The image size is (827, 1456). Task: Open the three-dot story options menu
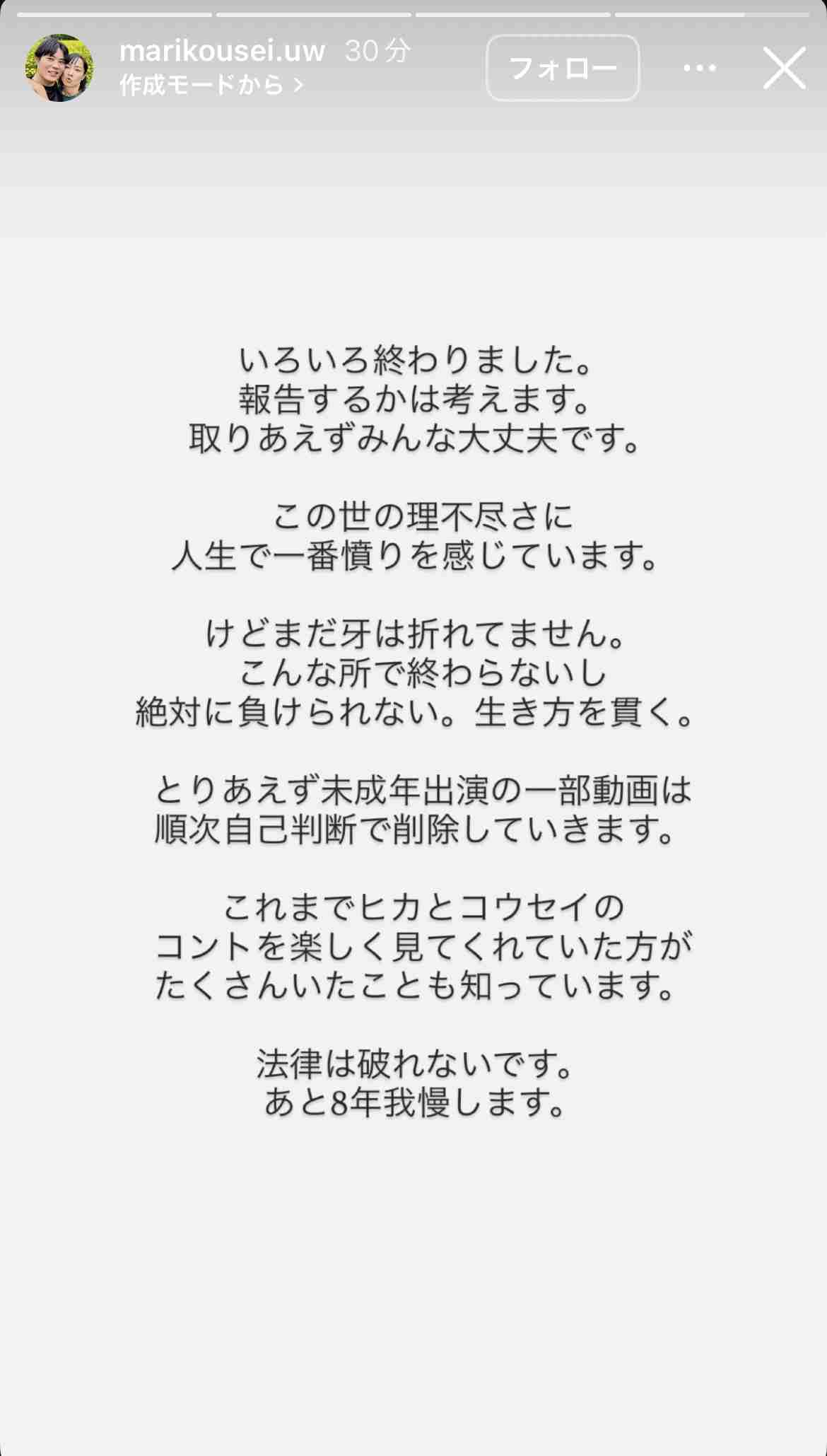coord(699,68)
